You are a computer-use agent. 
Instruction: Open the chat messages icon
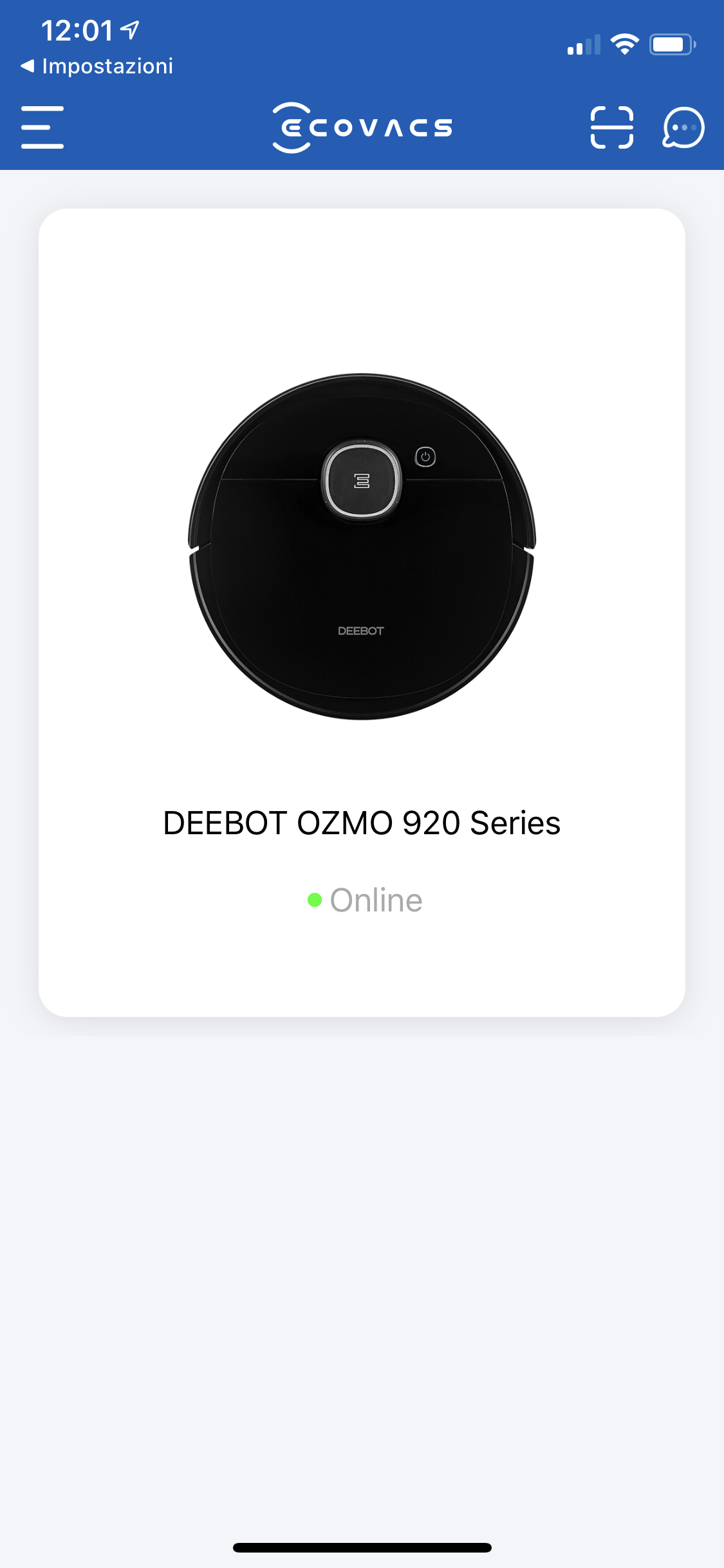(683, 127)
